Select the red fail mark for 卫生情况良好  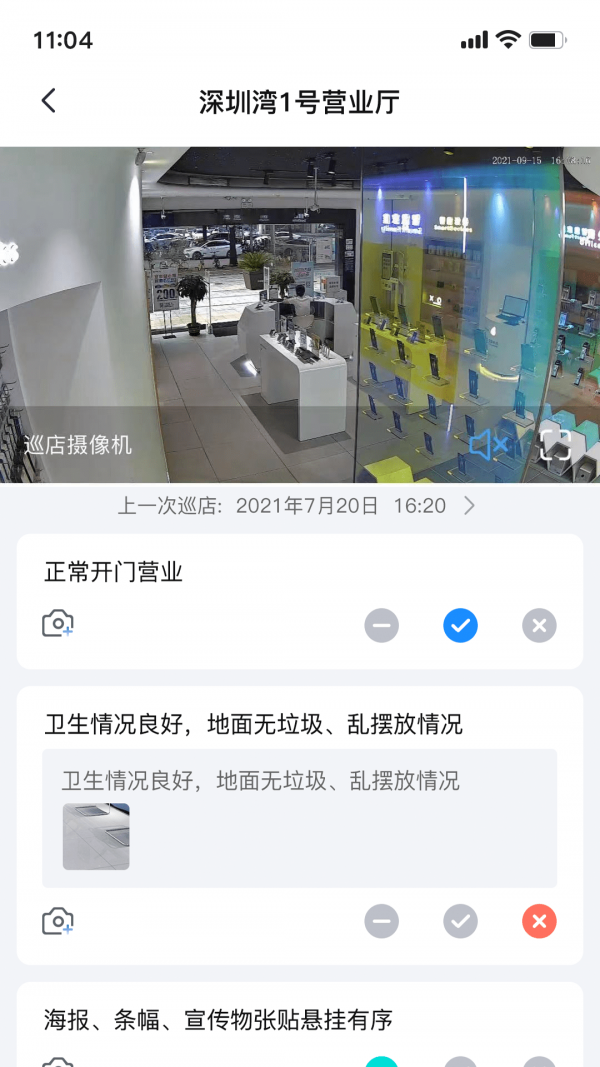[x=539, y=922]
